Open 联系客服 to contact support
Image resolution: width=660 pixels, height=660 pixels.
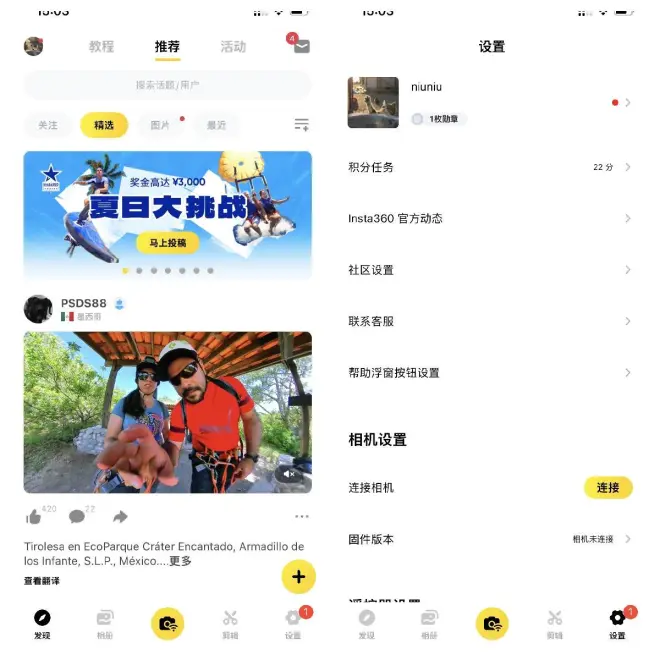(490, 321)
